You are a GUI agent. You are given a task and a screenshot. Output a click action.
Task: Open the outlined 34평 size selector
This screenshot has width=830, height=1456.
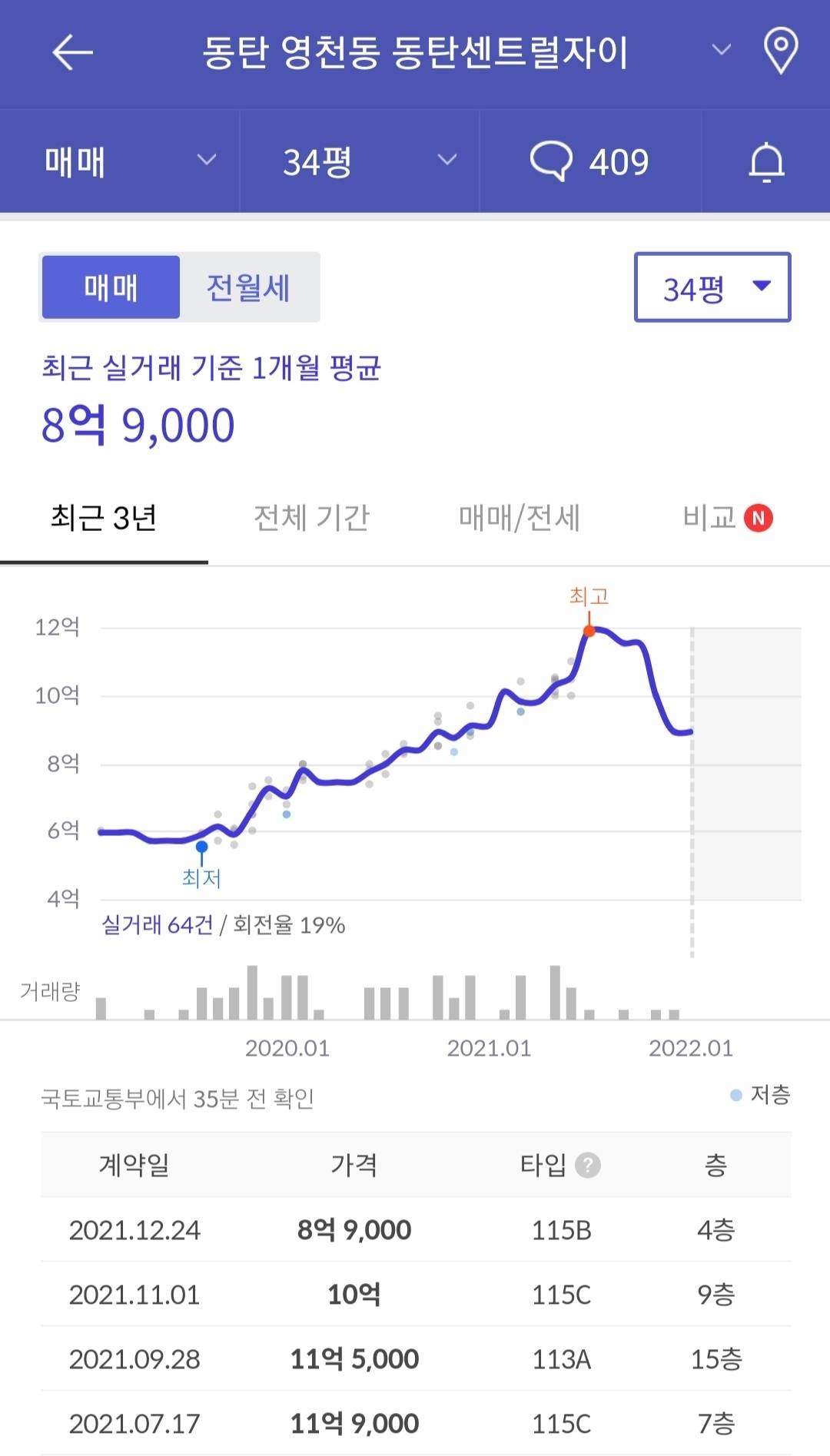point(712,287)
